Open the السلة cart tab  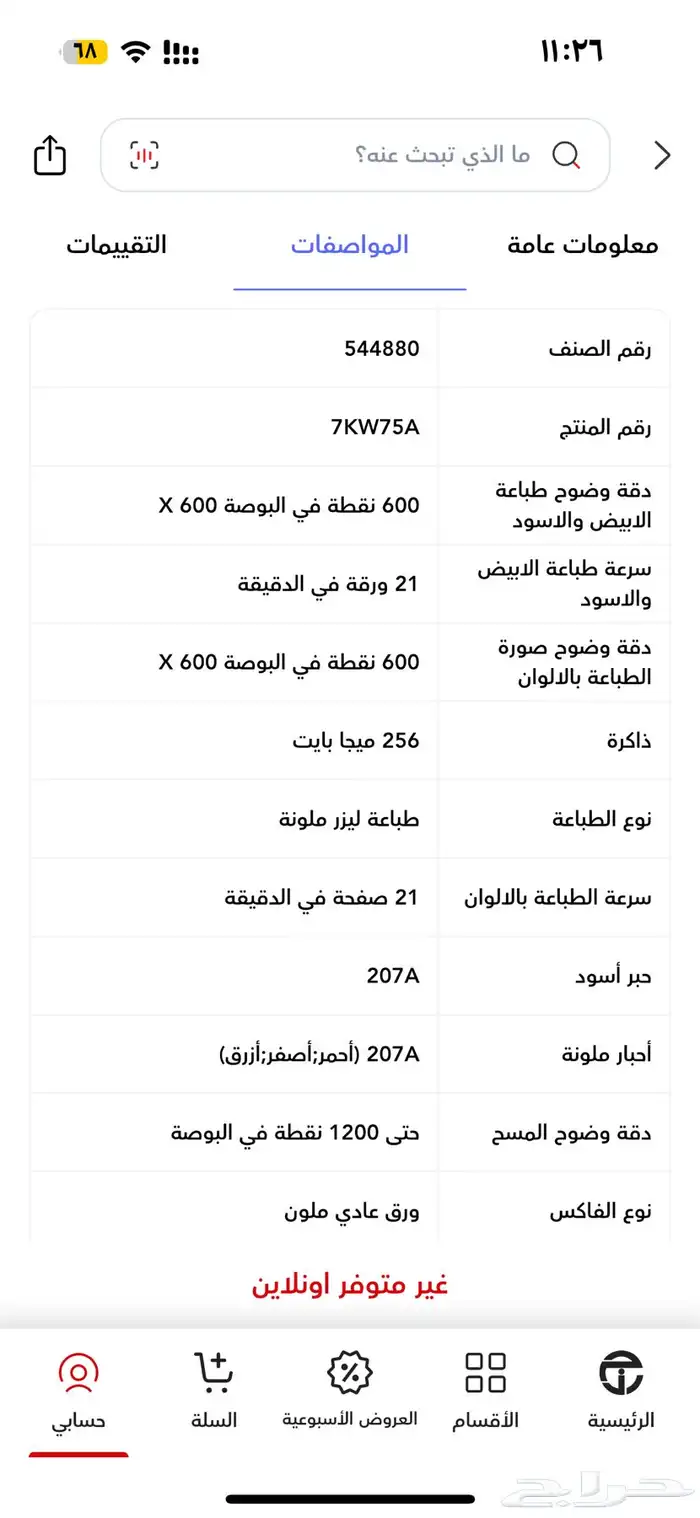pos(214,1390)
